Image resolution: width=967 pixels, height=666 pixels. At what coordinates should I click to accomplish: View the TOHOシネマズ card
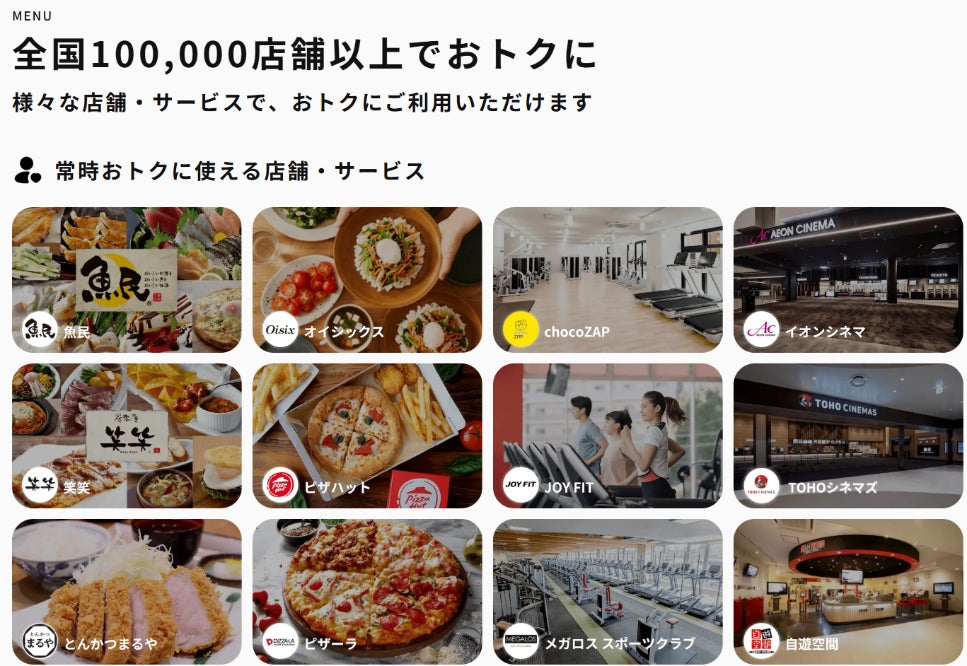pos(848,435)
